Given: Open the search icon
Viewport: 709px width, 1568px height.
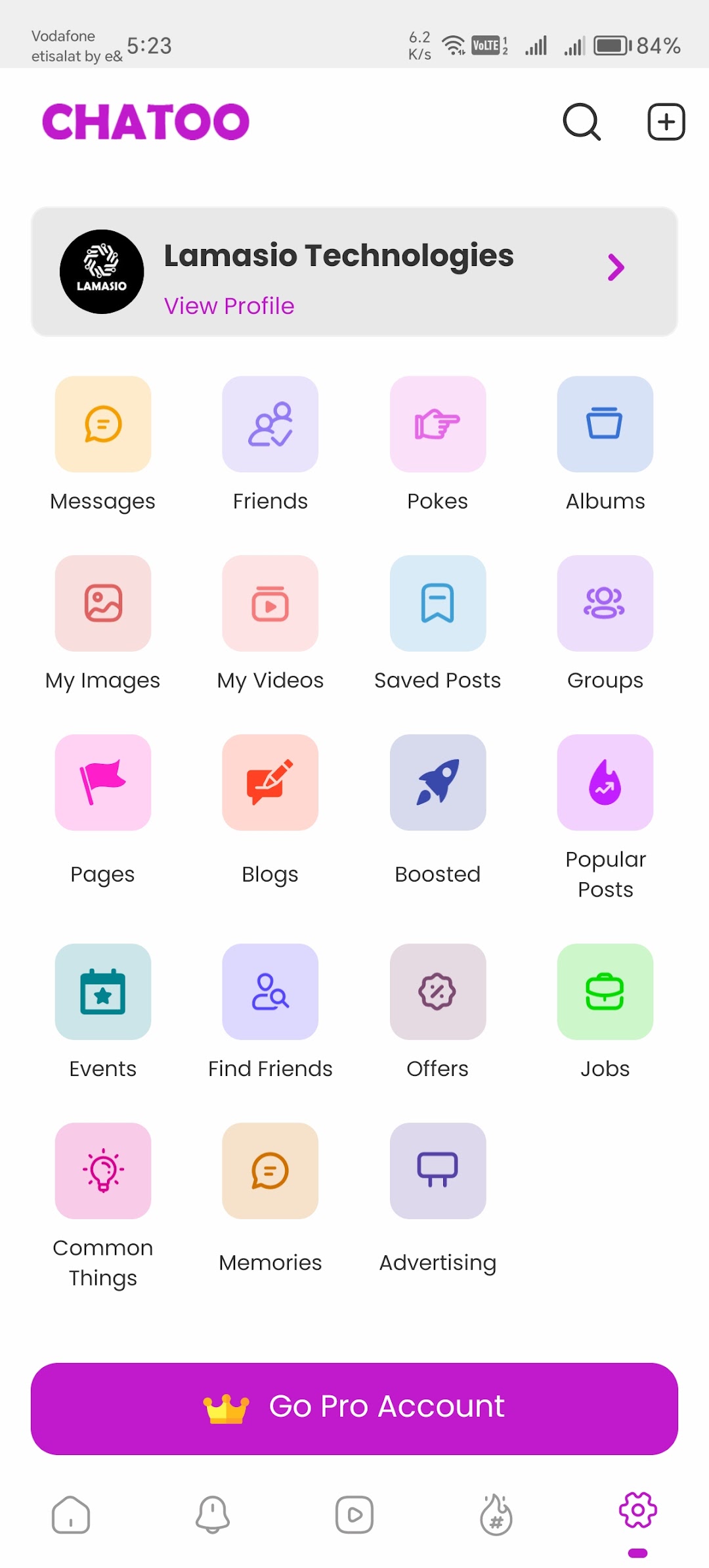Looking at the screenshot, I should pyautogui.click(x=582, y=122).
